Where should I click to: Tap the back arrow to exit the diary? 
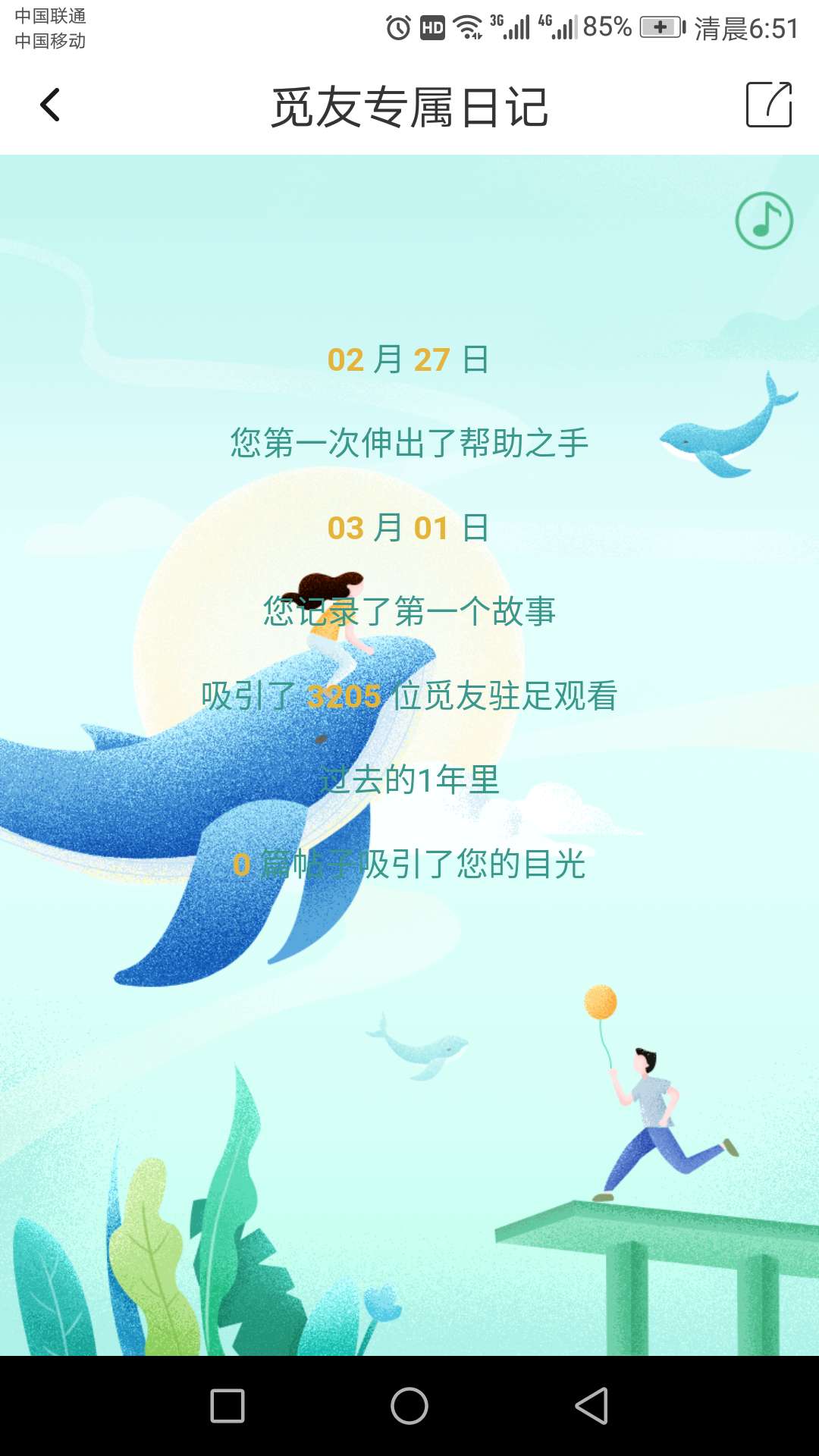tap(50, 105)
